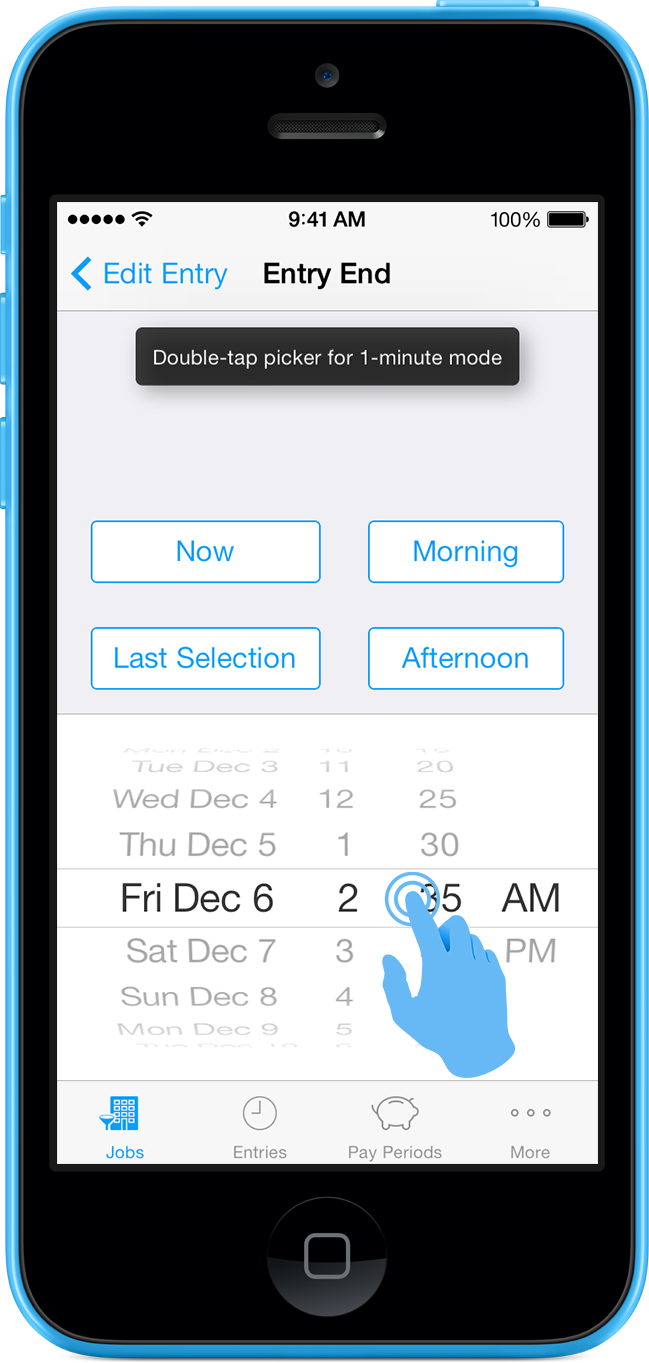This screenshot has height=1363, width=649.
Task: Open the More tab
Action: pos(530,1127)
